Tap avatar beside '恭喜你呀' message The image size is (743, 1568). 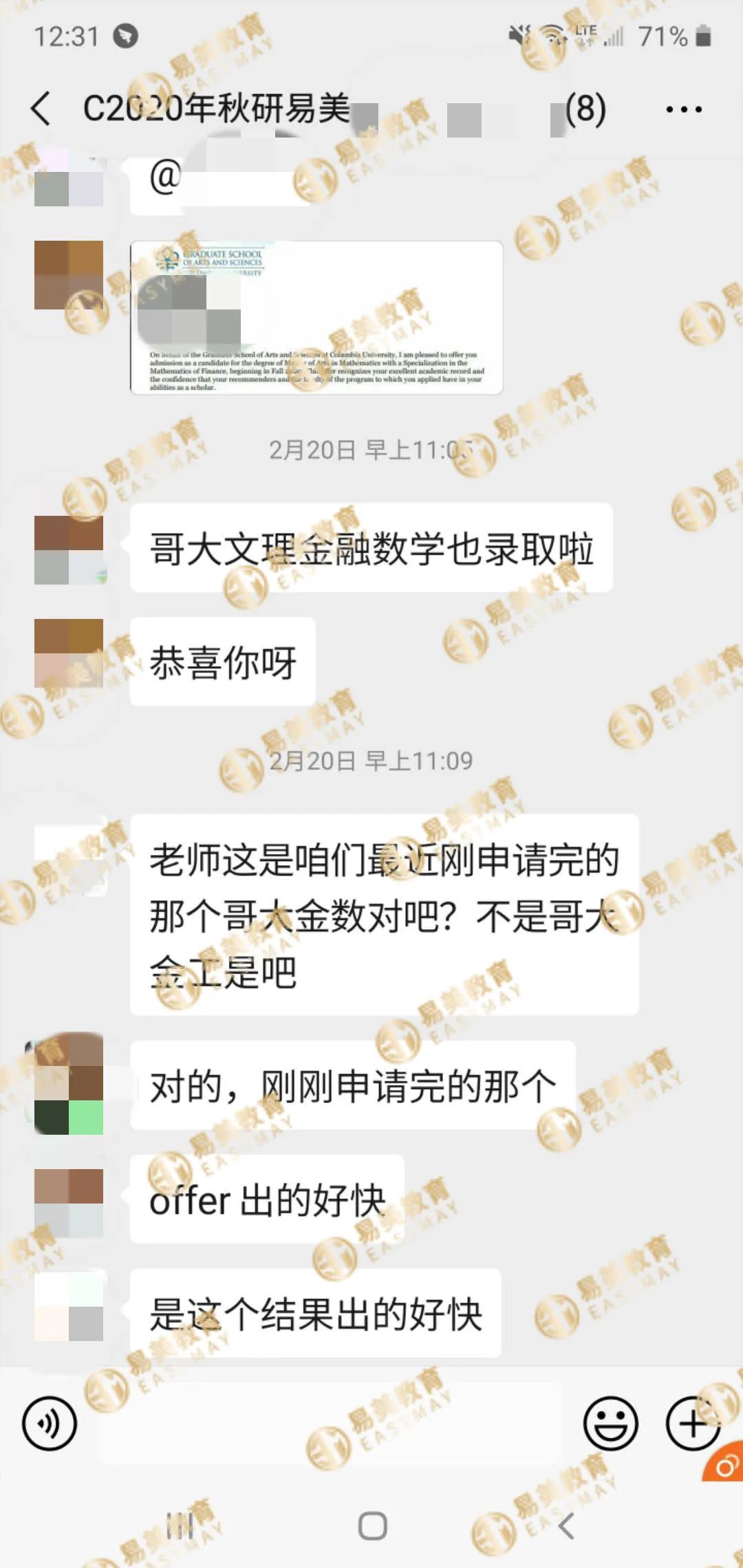(x=69, y=653)
